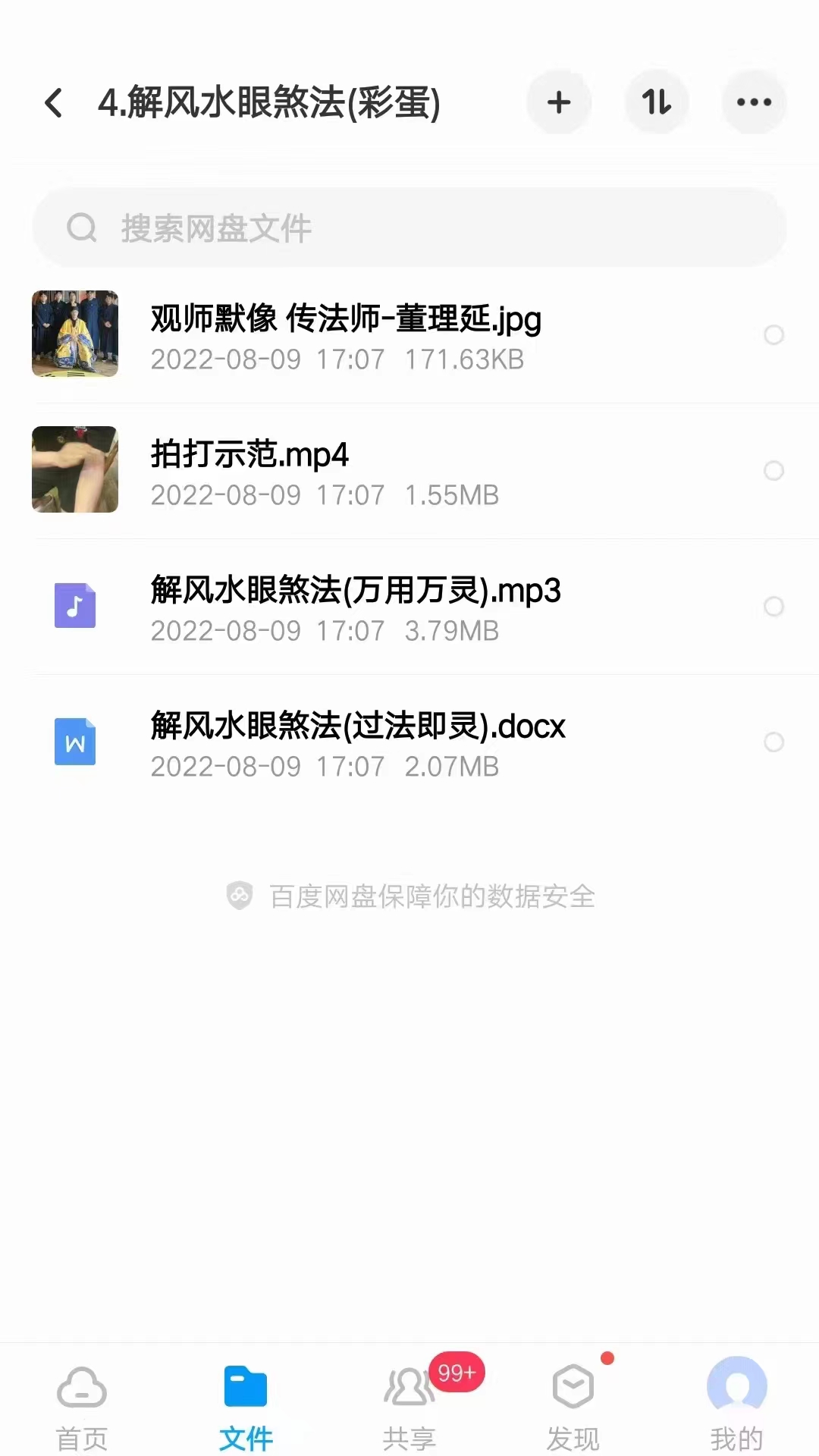Tap the red dot notification on 发现
This screenshot has width=819, height=1456.
click(606, 1357)
